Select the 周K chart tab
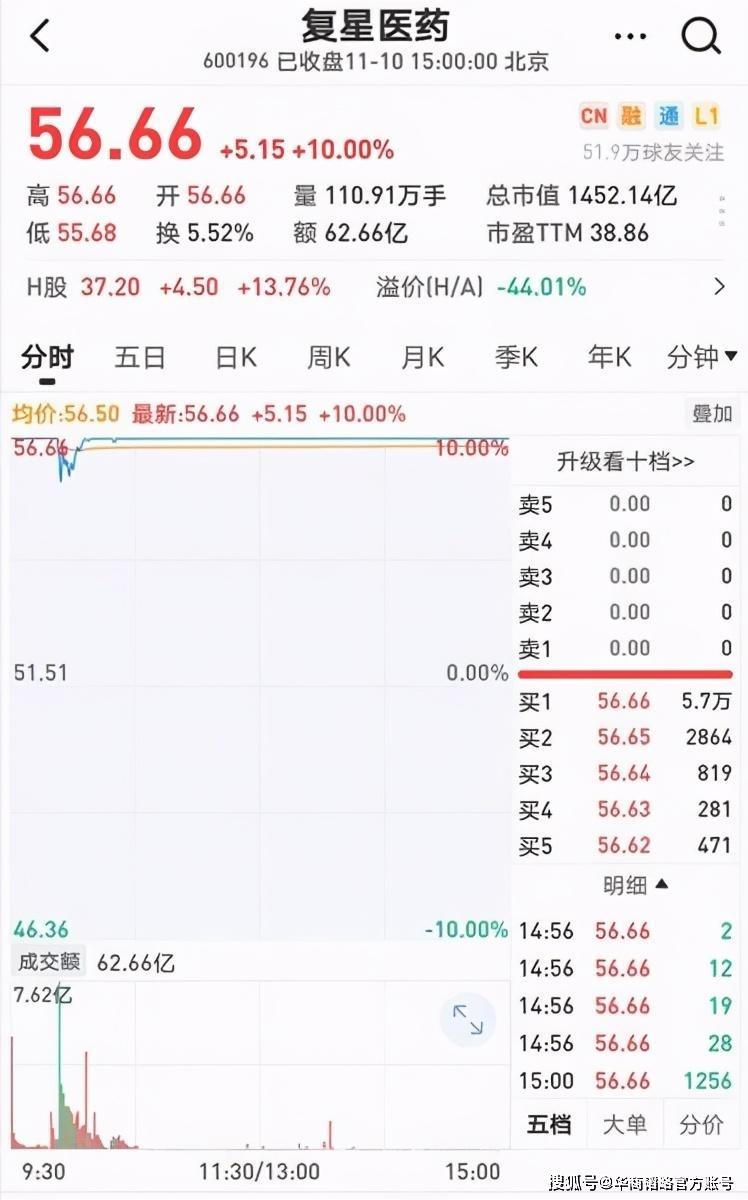This screenshot has width=748, height=1200. coord(329,357)
